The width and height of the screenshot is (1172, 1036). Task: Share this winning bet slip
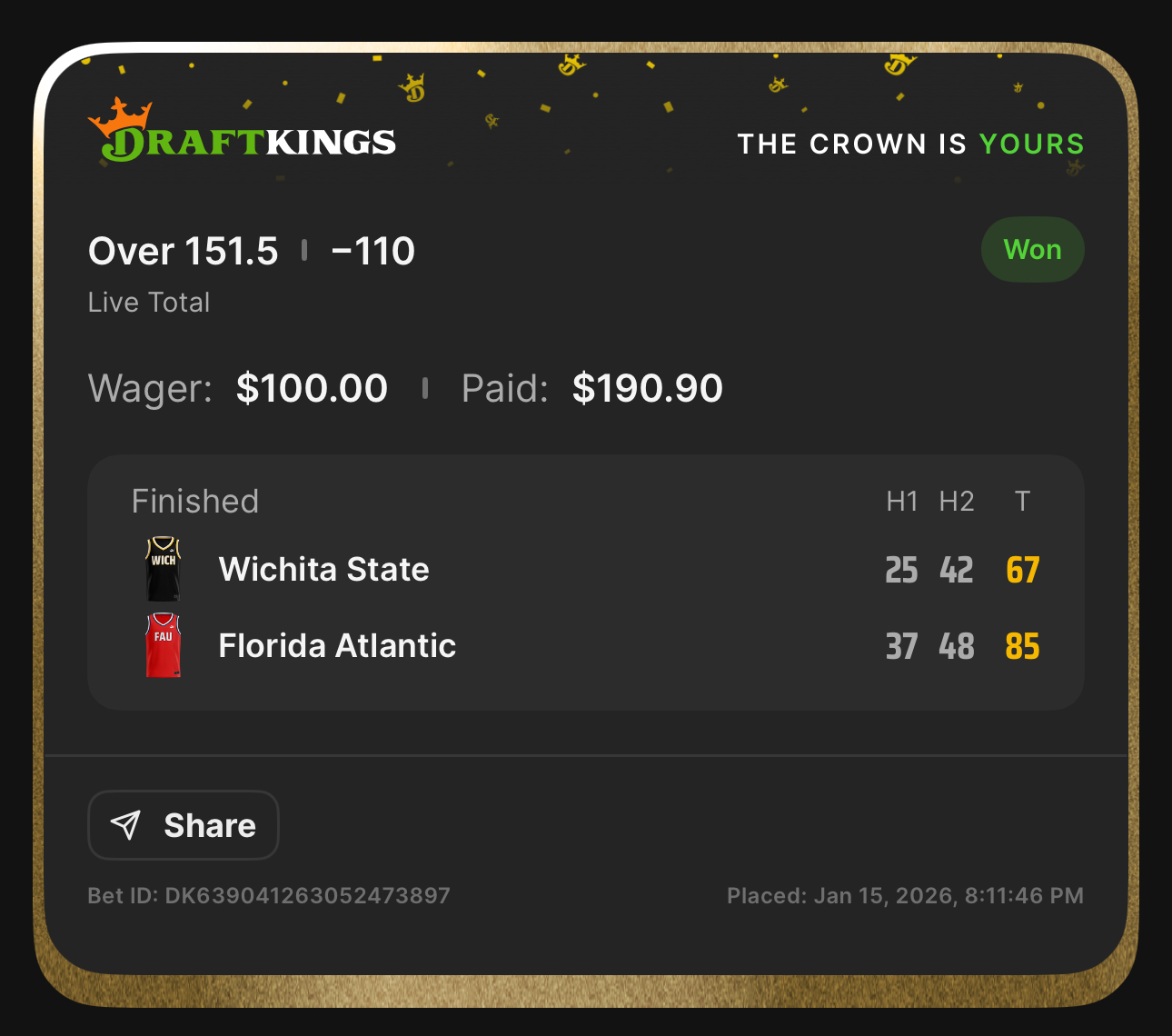(x=183, y=825)
